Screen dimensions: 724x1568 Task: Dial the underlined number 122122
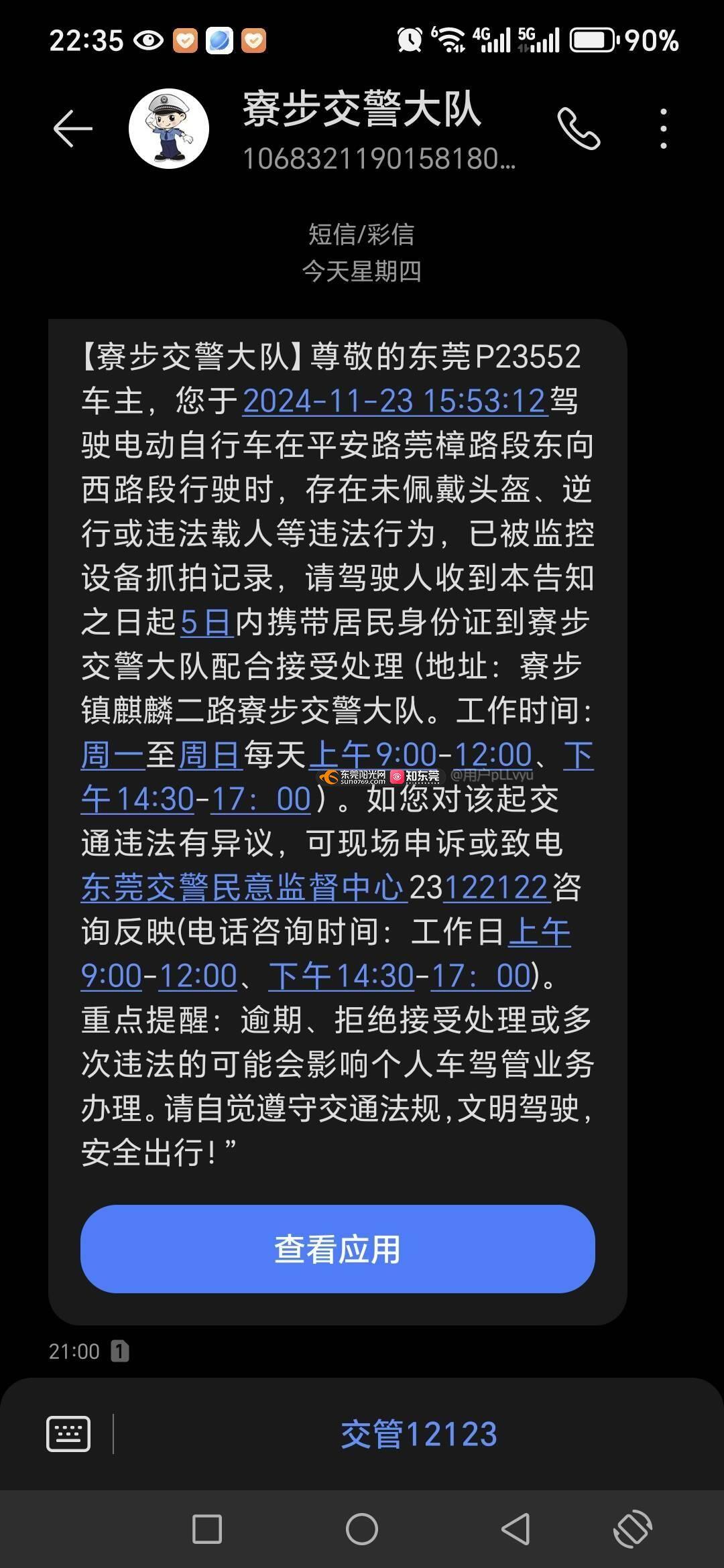[x=496, y=887]
